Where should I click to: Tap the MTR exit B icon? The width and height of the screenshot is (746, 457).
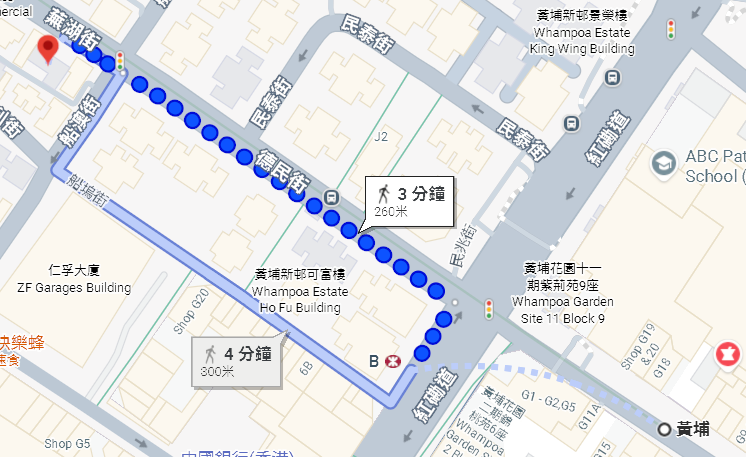click(x=394, y=362)
